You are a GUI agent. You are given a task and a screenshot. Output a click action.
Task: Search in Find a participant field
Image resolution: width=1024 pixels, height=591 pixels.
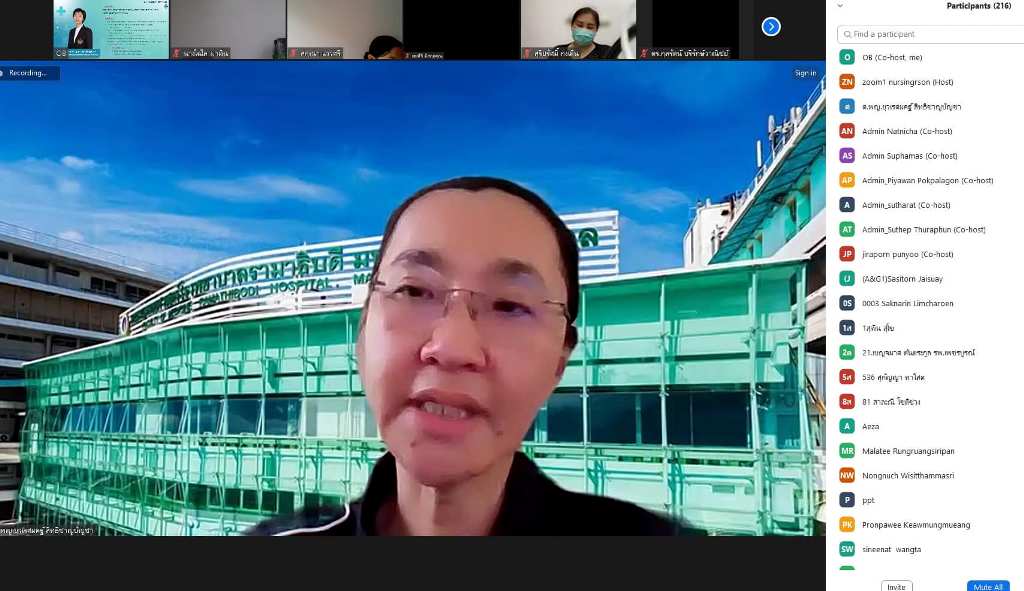(x=930, y=34)
